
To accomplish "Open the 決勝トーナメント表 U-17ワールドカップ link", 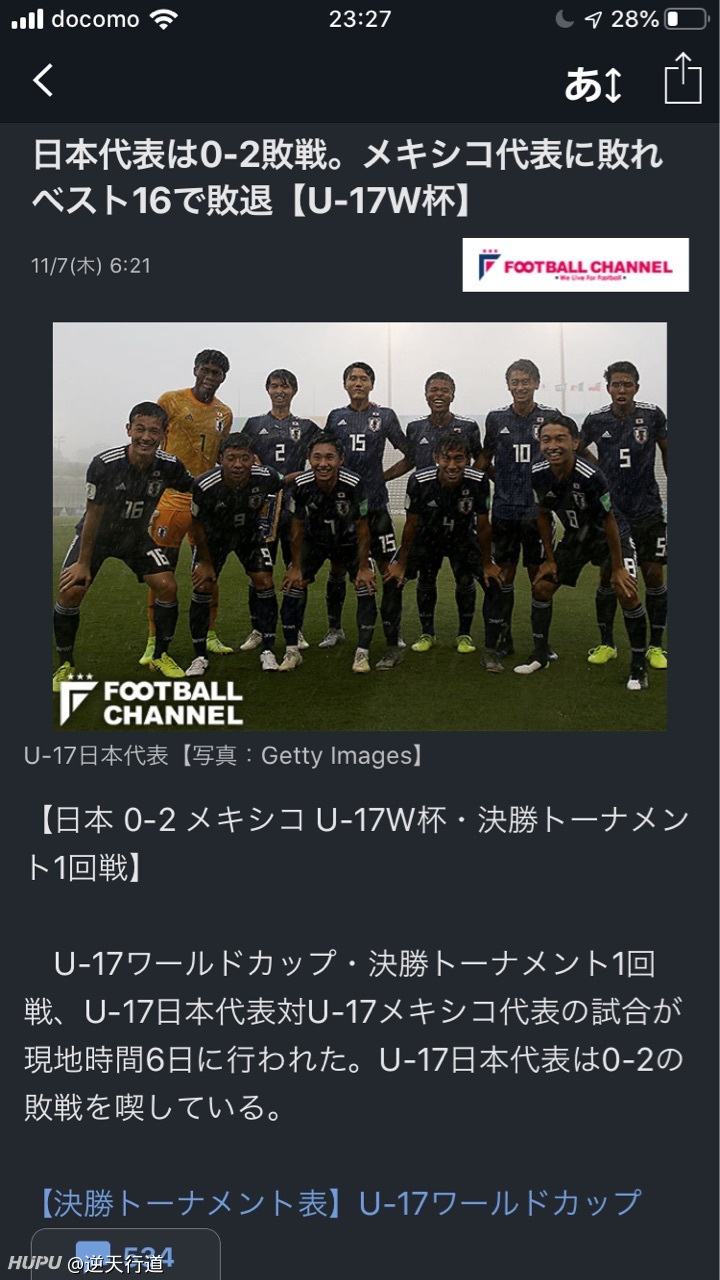I will pyautogui.click(x=340, y=1202).
